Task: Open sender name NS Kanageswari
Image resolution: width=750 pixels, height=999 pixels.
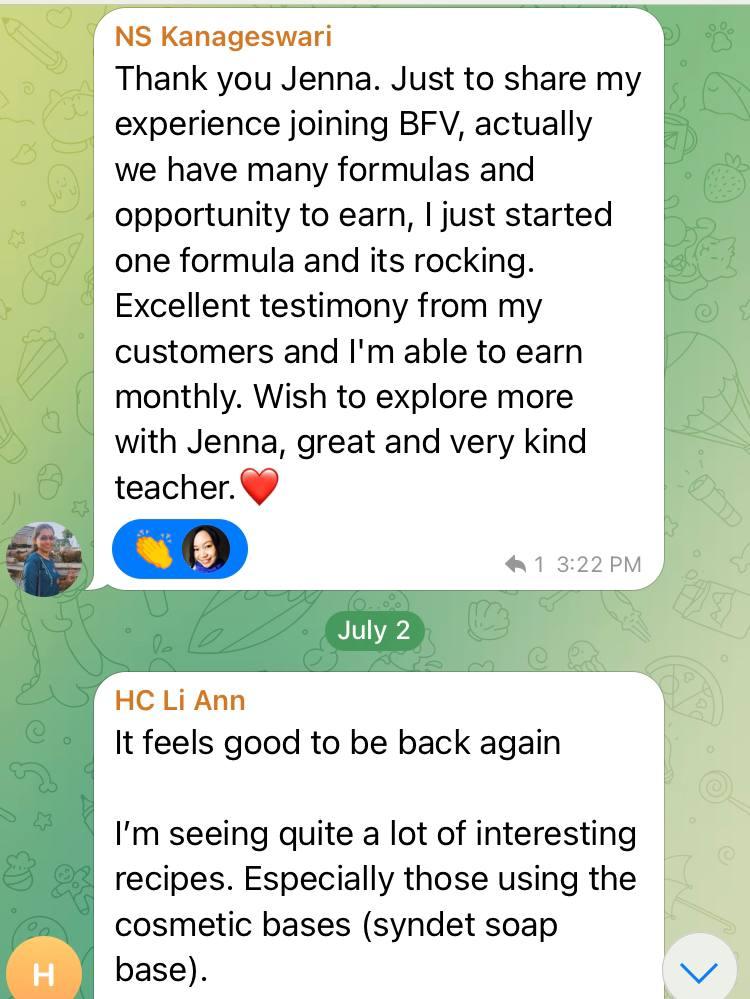Action: pyautogui.click(x=223, y=37)
